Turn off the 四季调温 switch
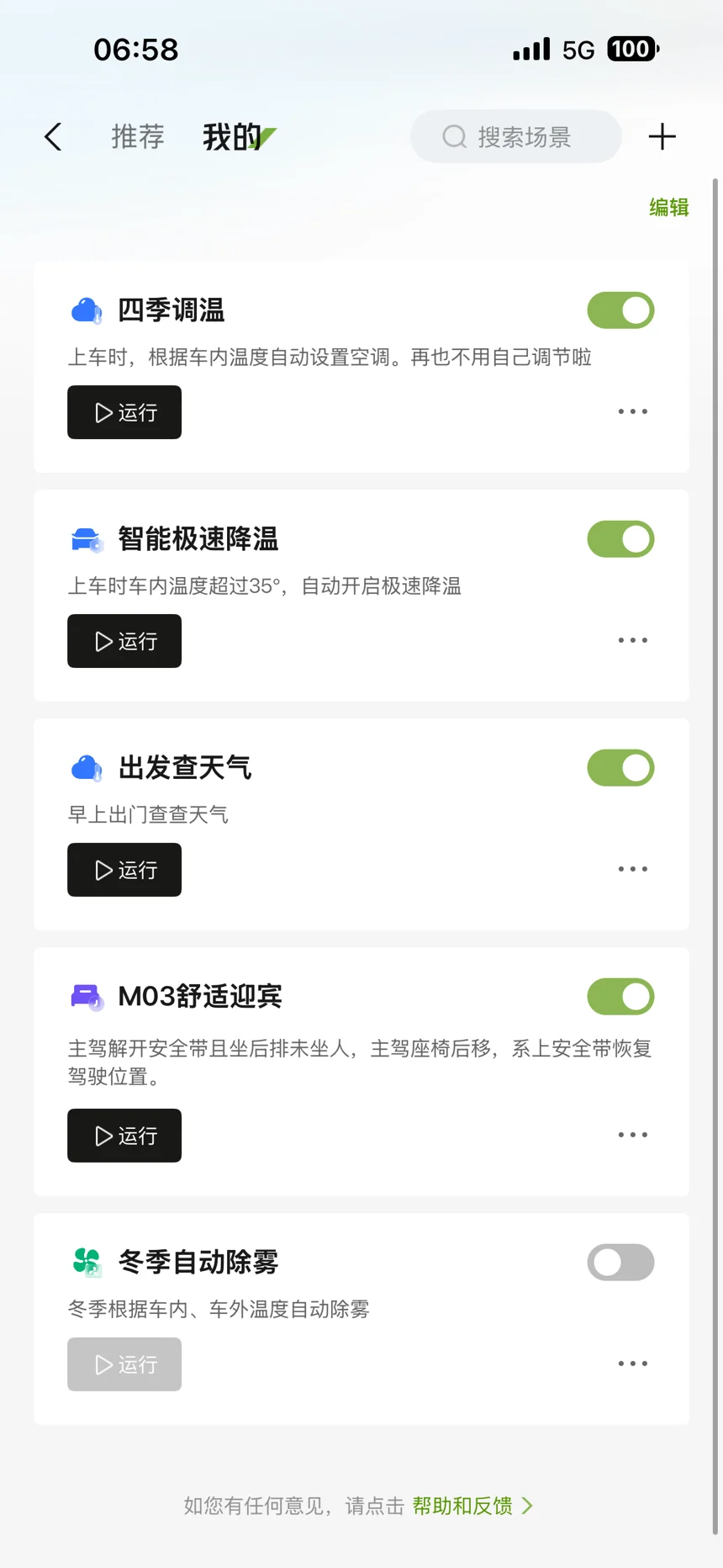723x1568 pixels. pos(620,310)
